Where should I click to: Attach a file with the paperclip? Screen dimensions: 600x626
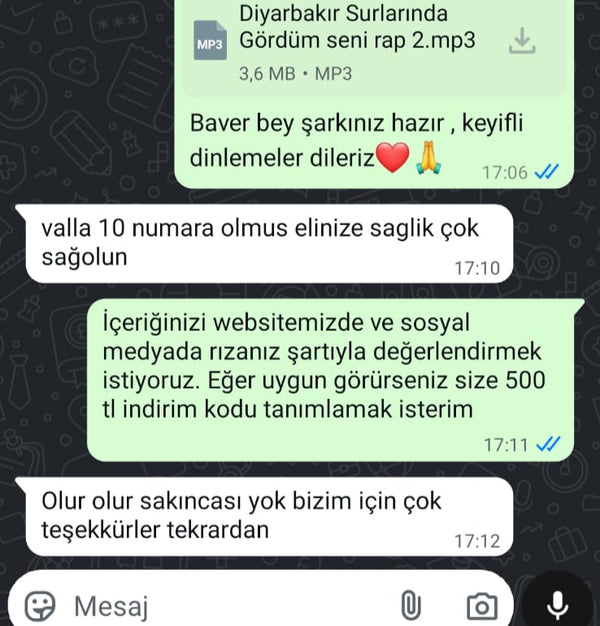point(408,605)
